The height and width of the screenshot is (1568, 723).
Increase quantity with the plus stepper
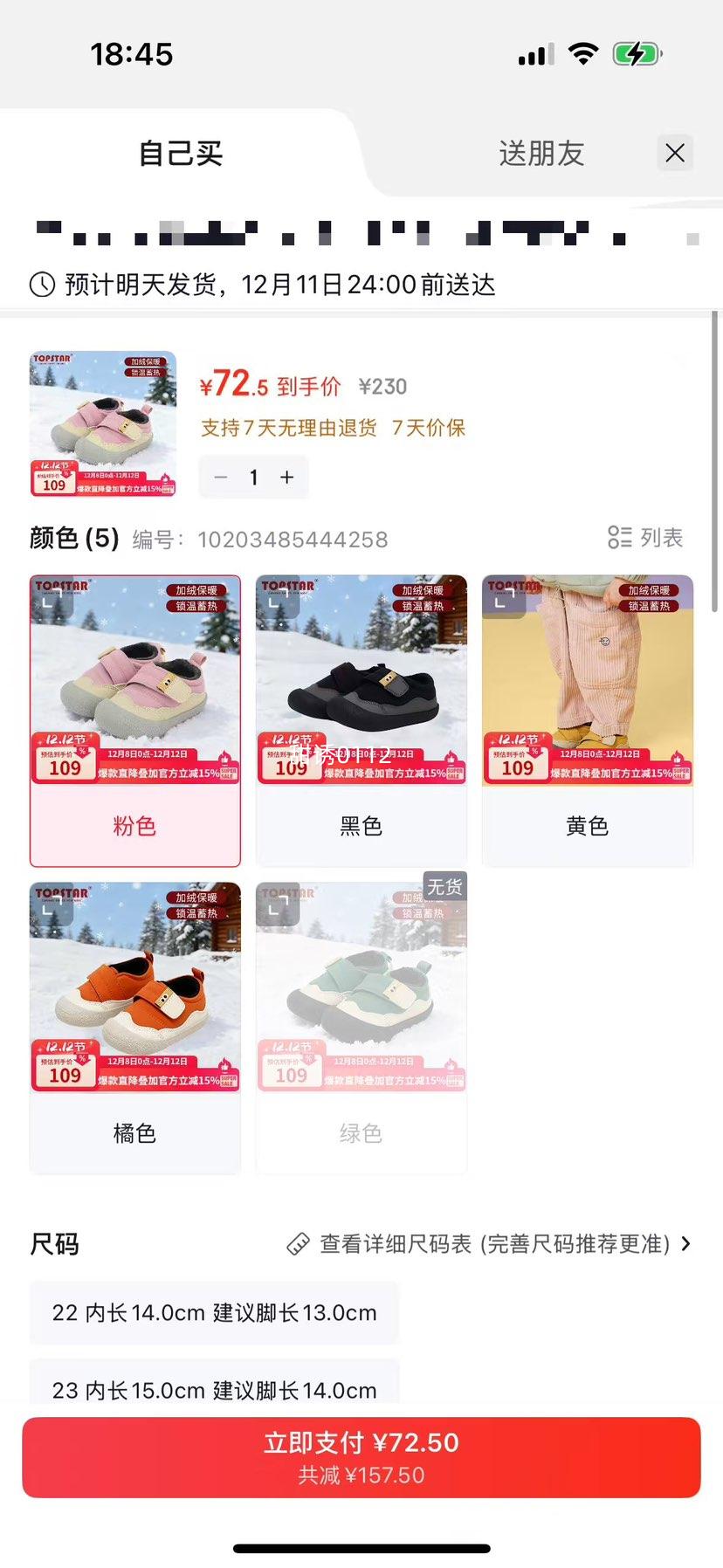(286, 478)
